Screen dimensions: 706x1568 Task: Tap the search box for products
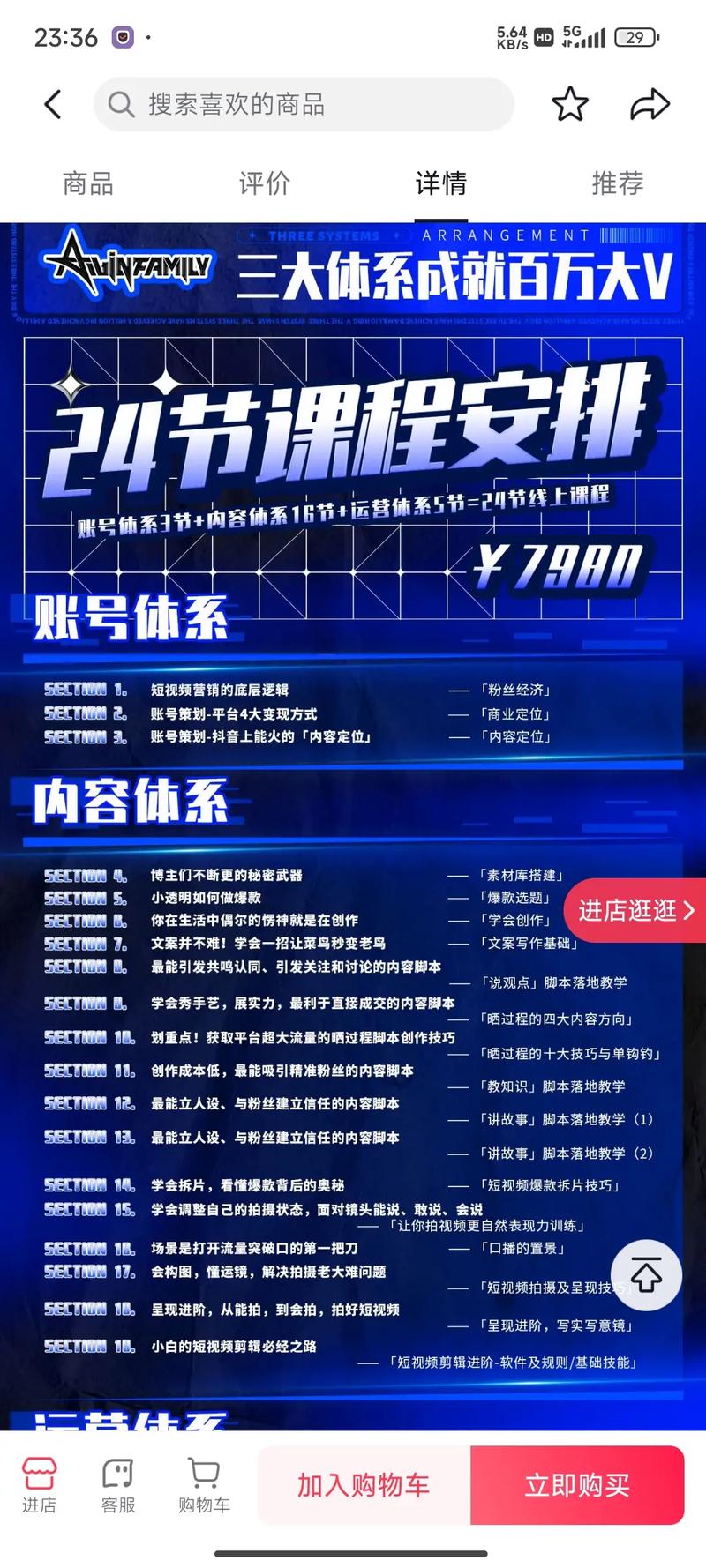304,105
